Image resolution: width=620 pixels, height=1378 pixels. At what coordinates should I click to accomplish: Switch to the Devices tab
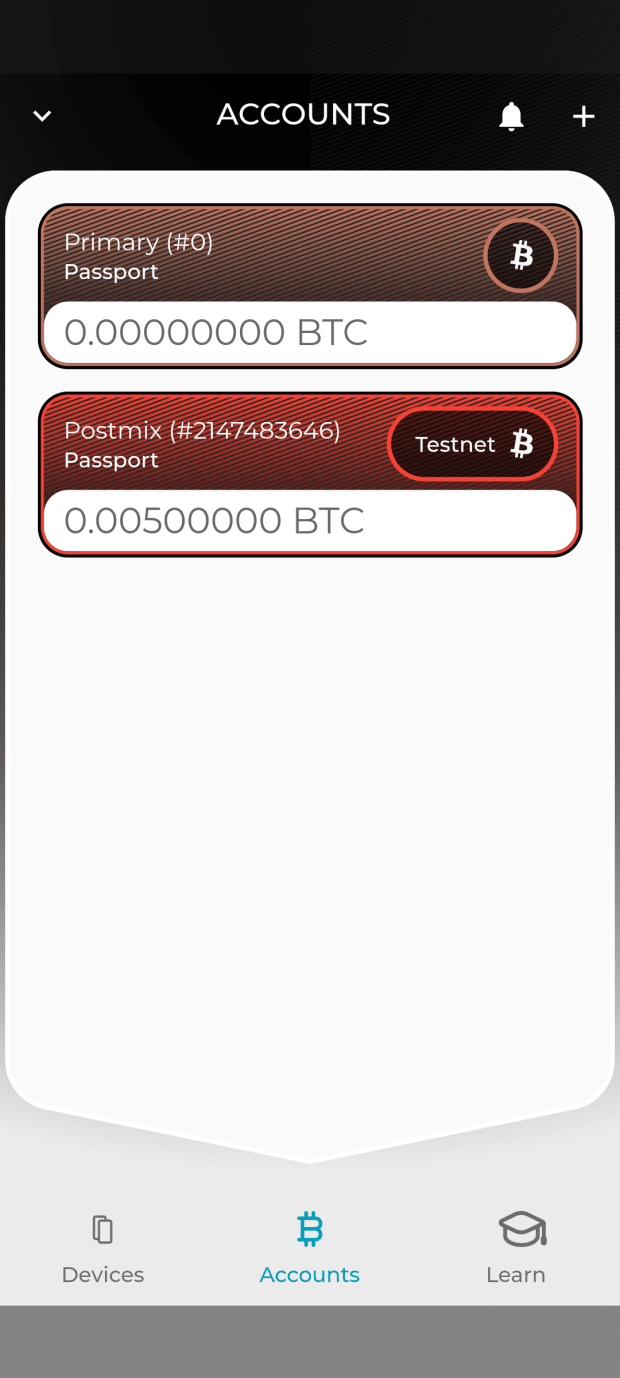click(103, 1248)
